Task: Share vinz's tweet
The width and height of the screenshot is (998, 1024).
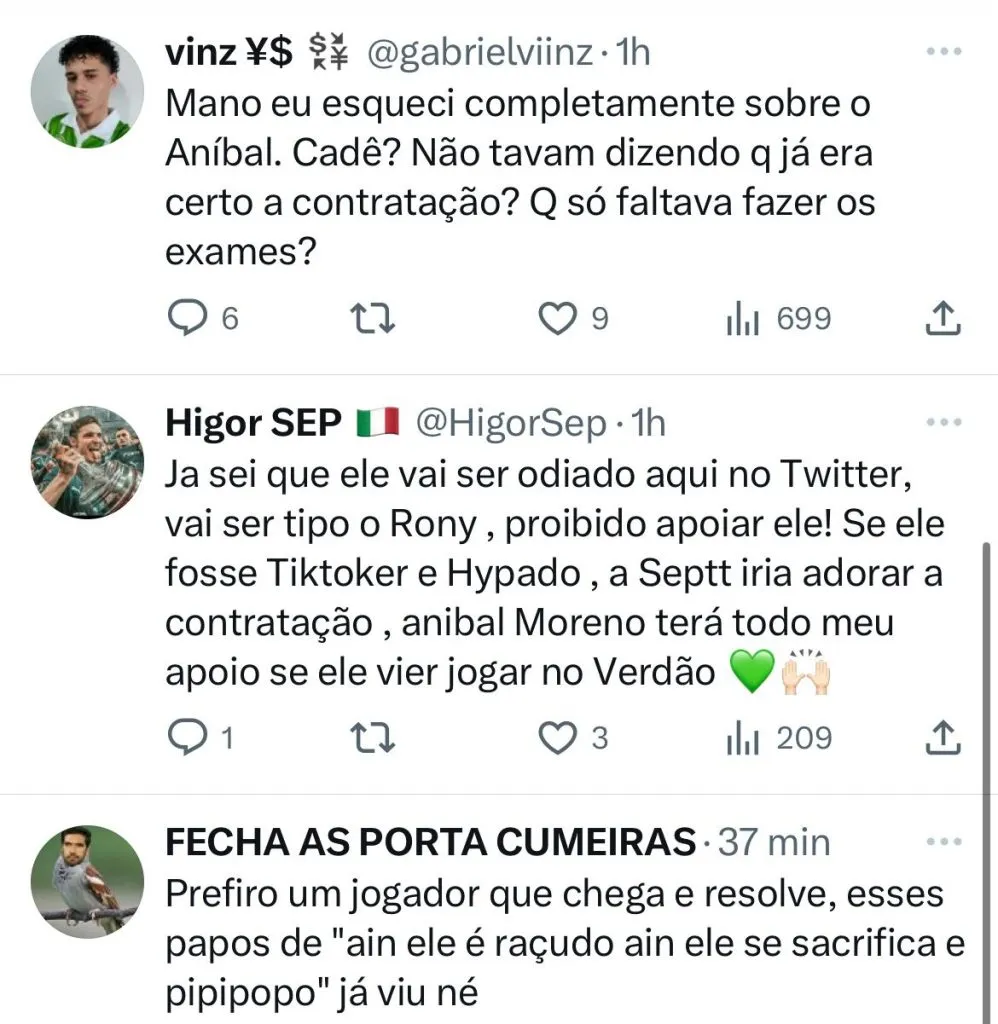Action: pos(943,319)
